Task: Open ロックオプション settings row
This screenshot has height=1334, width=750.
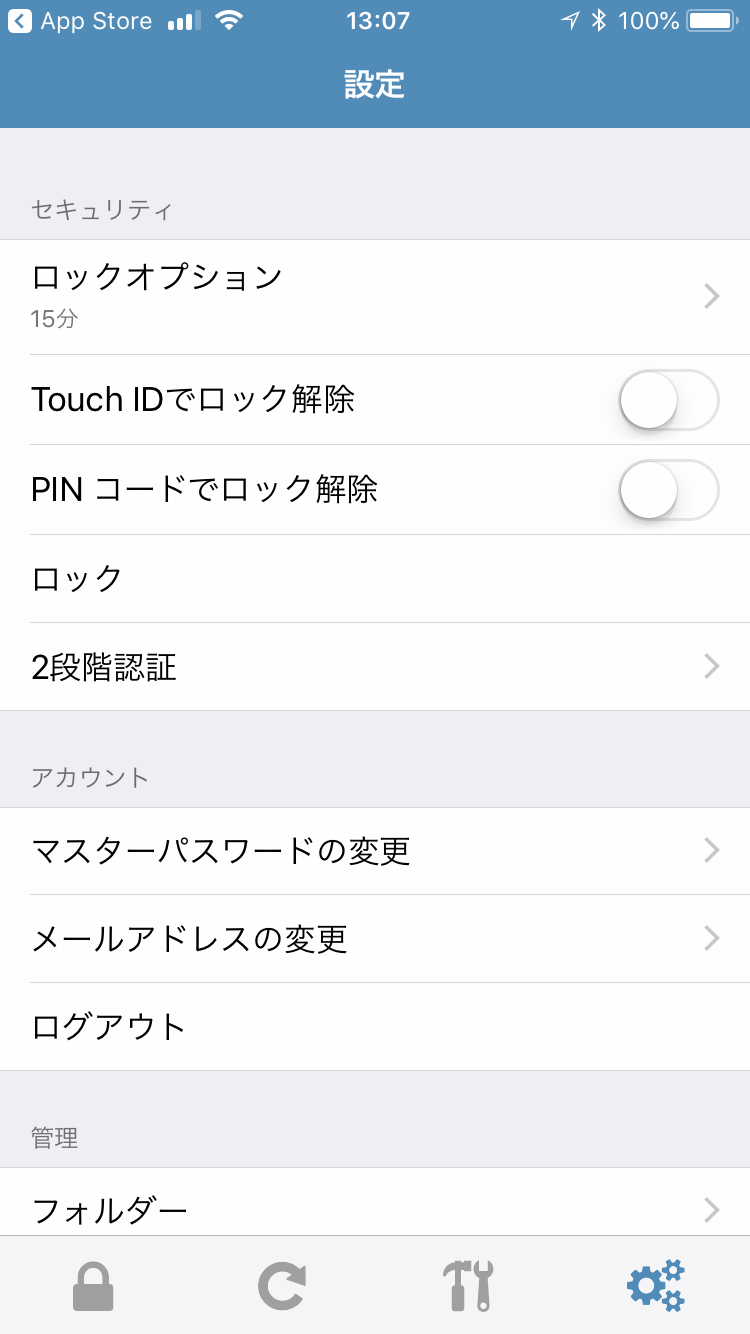Action: pos(375,297)
